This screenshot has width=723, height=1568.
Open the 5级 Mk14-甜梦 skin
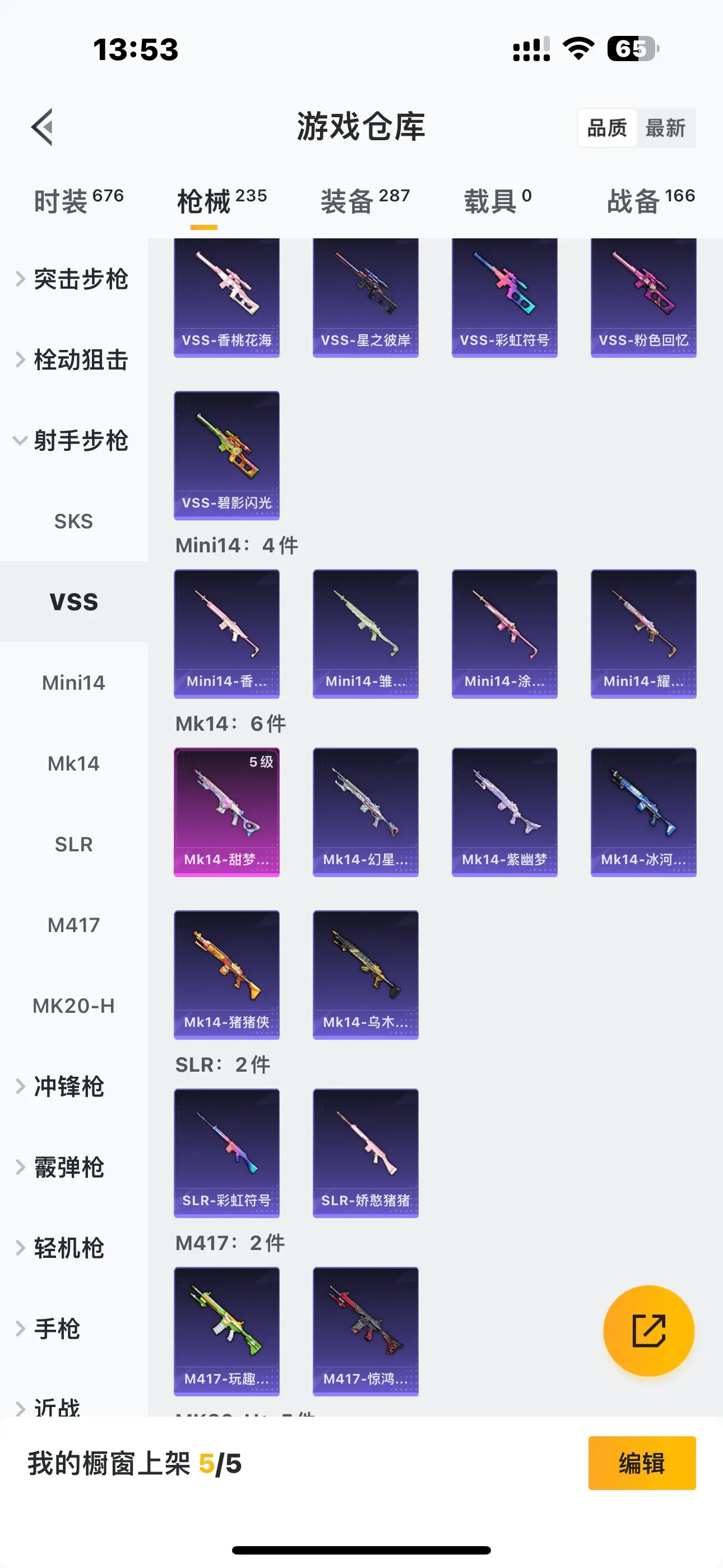pyautogui.click(x=226, y=811)
